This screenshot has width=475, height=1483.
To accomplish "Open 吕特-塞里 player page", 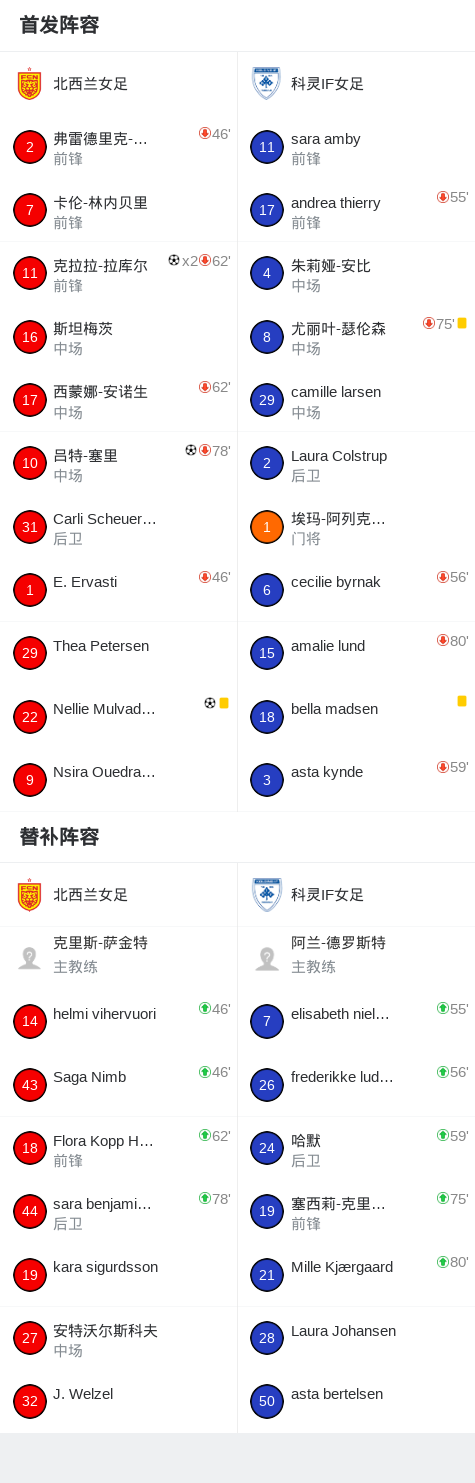I will [x=118, y=463].
